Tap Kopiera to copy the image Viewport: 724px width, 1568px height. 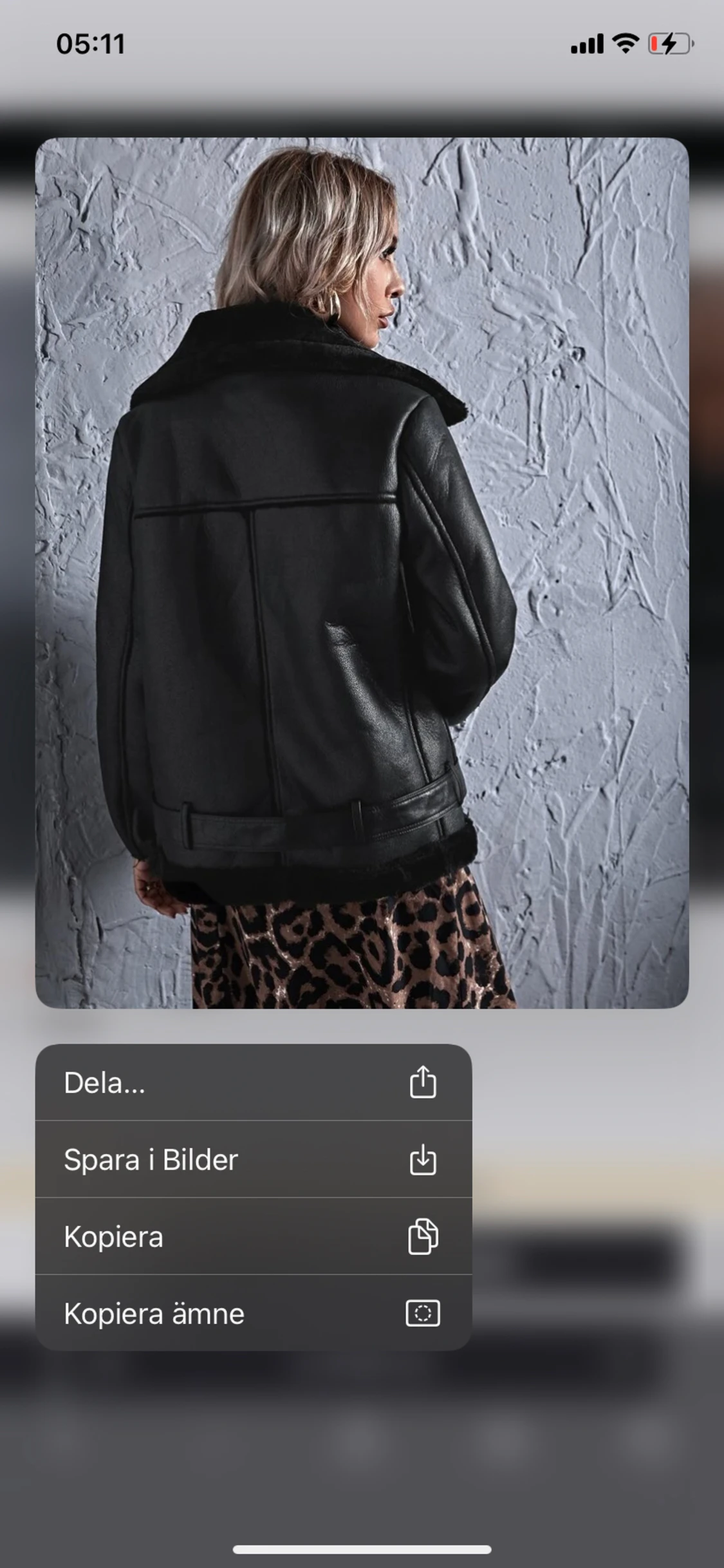253,1236
